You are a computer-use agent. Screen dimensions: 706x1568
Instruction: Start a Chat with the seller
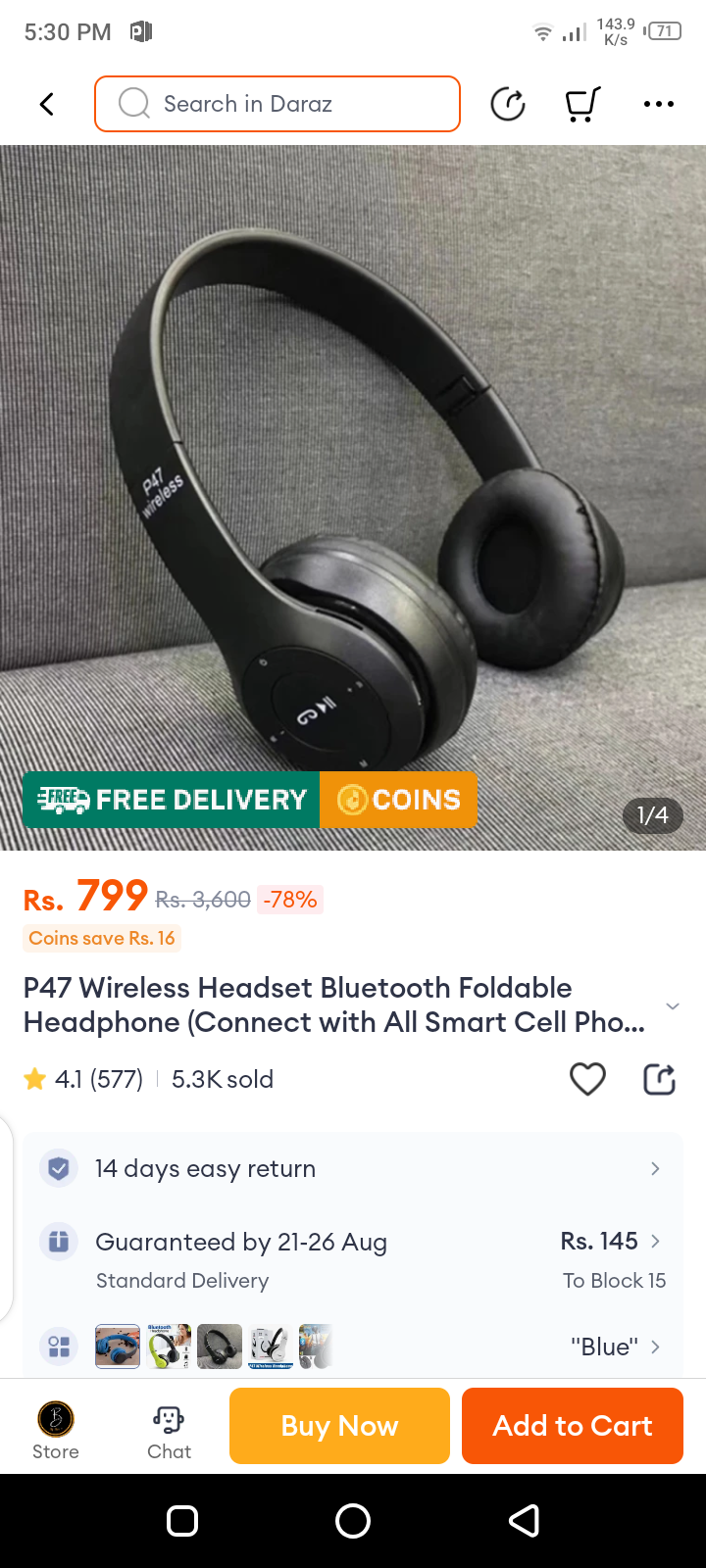[x=169, y=1430]
